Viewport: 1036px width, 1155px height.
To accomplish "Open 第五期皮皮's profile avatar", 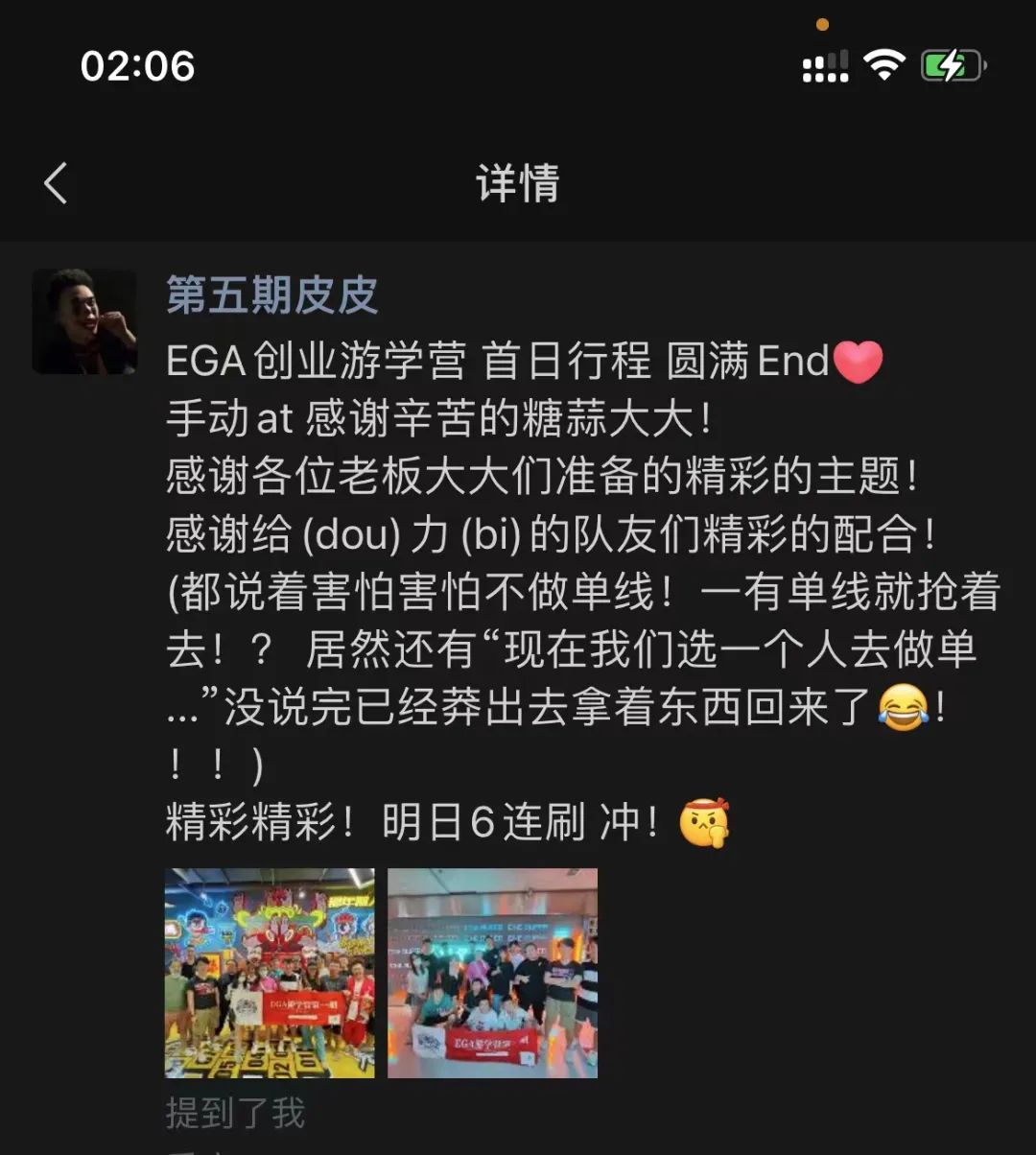I will coord(84,321).
